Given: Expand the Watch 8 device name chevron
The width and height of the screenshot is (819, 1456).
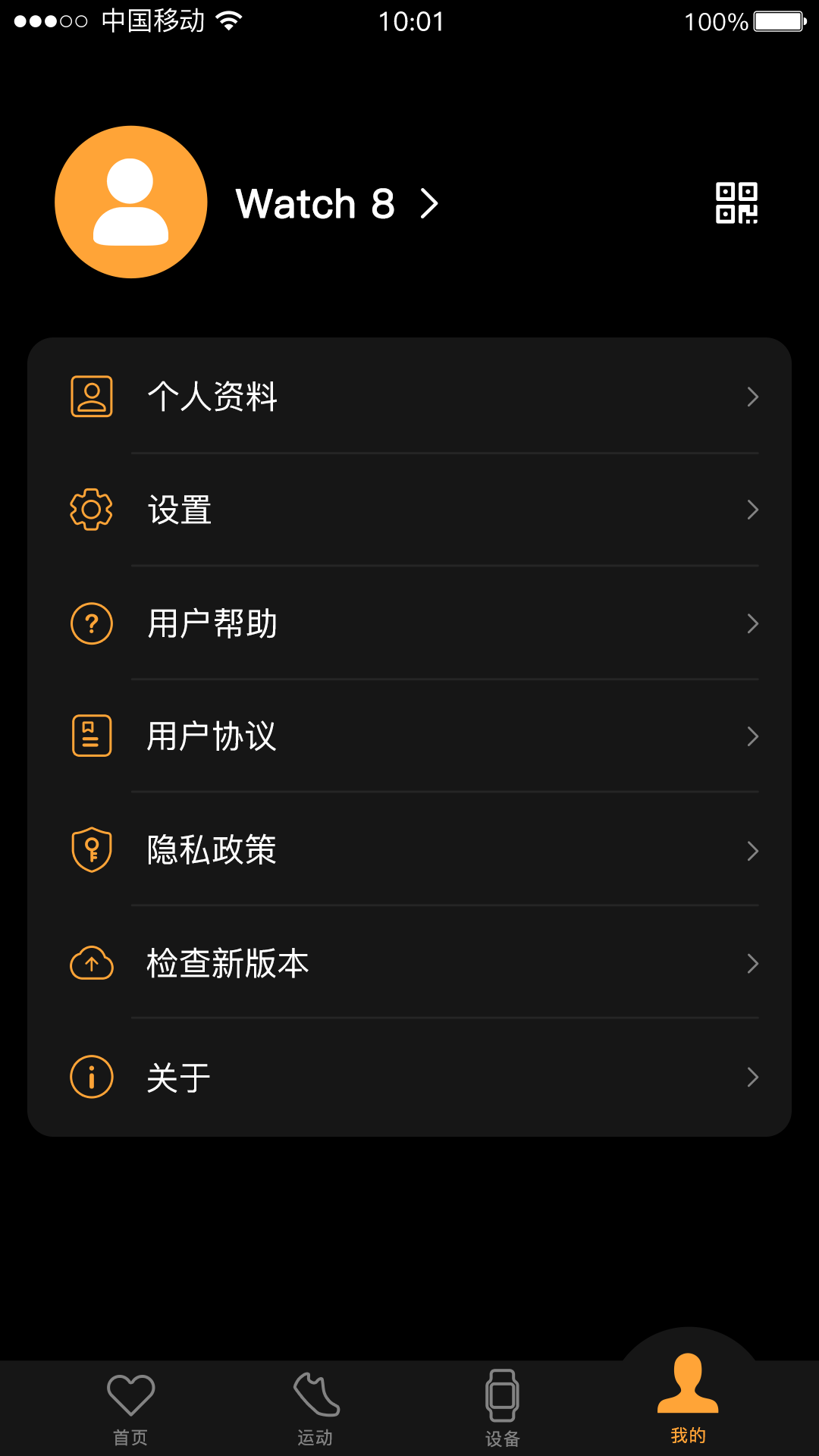Looking at the screenshot, I should (429, 203).
